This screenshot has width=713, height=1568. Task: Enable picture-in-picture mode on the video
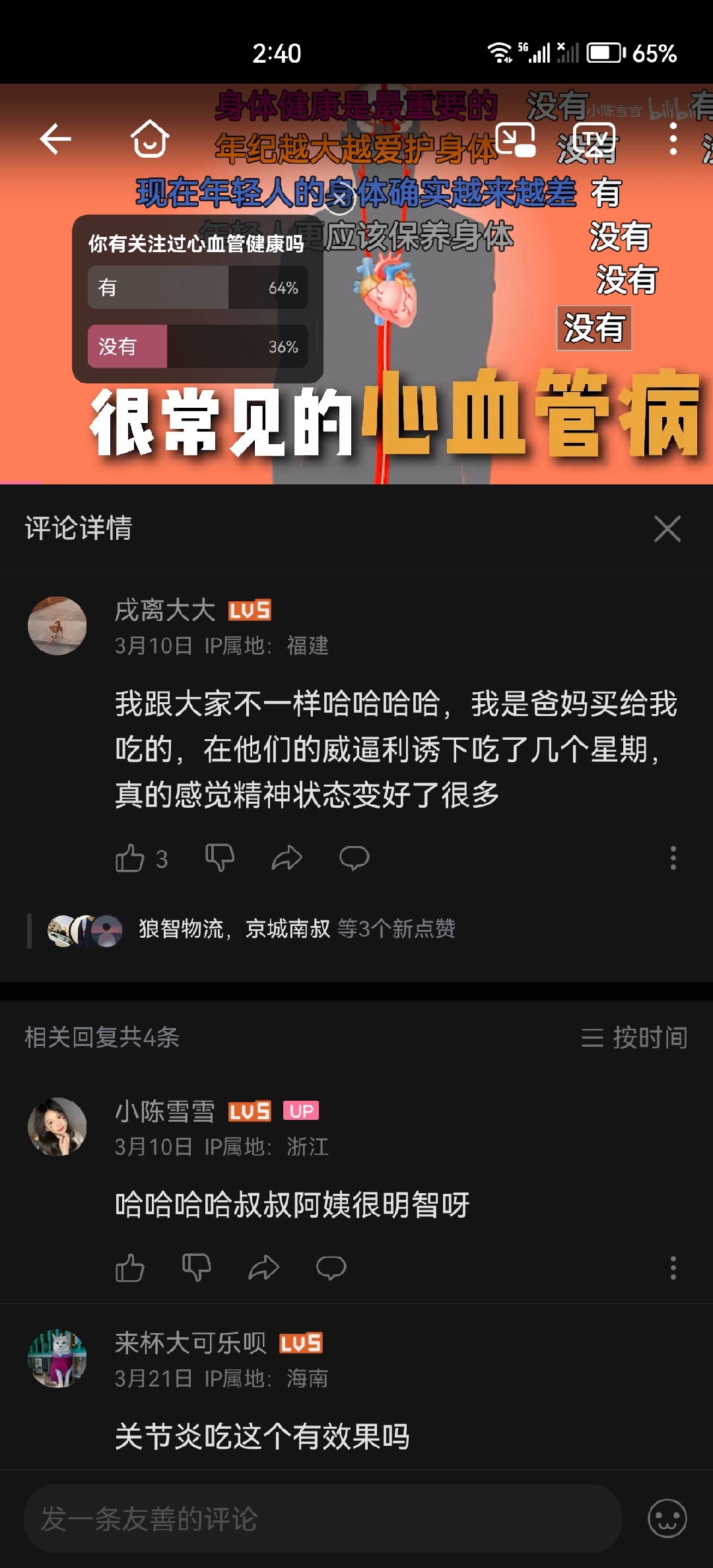[x=515, y=139]
